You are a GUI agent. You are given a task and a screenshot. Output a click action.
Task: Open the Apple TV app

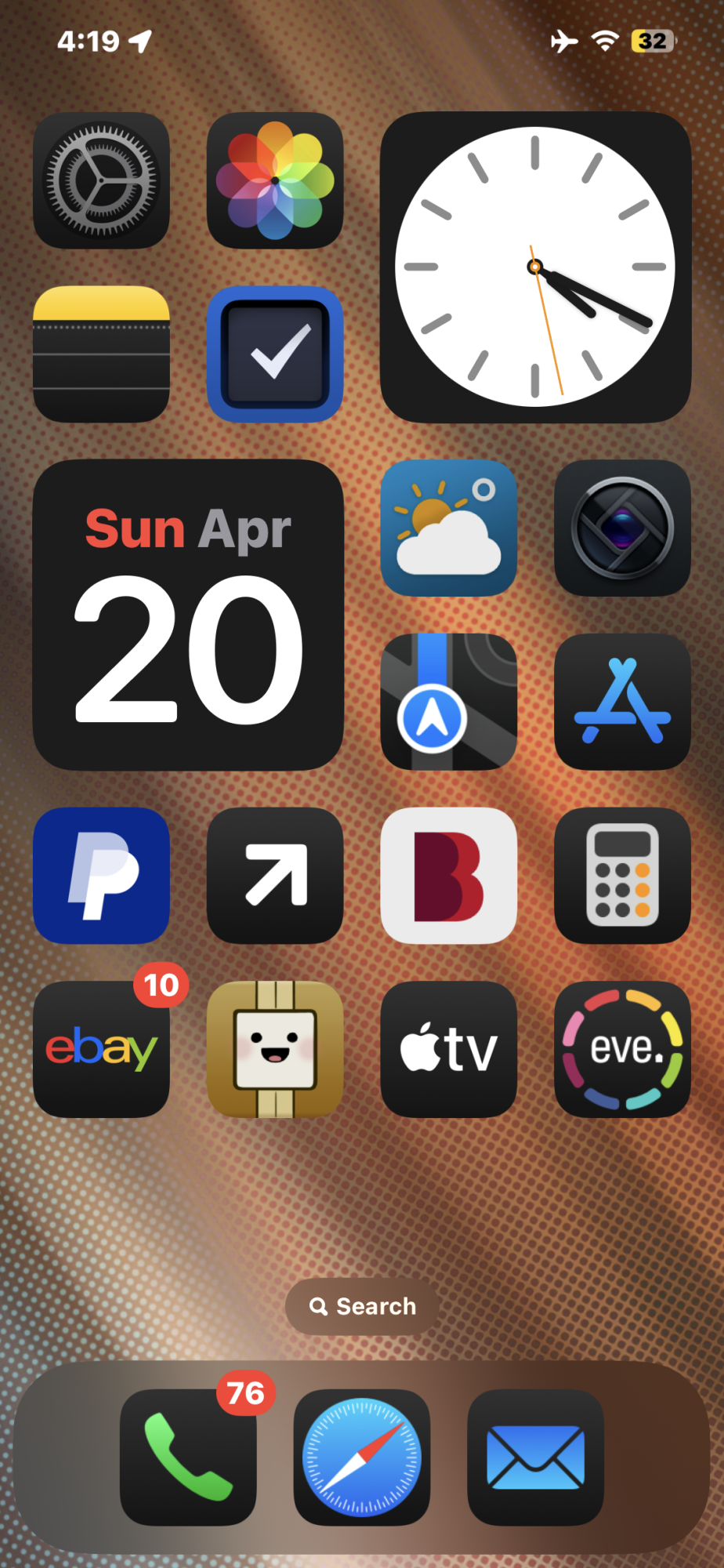click(449, 1049)
